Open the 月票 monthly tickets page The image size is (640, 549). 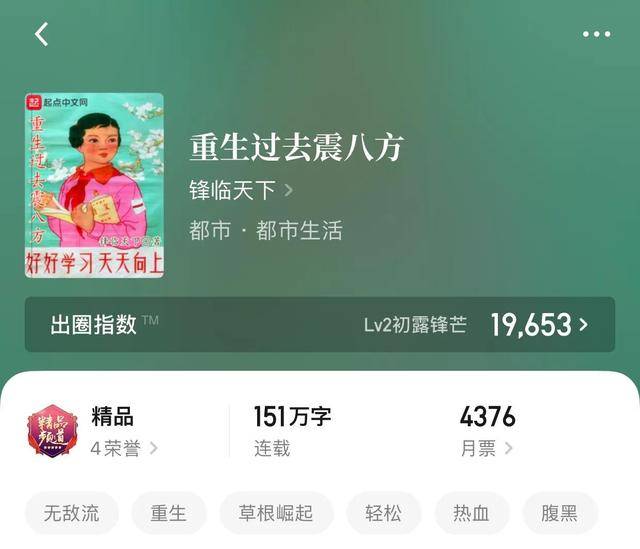pyautogui.click(x=486, y=448)
